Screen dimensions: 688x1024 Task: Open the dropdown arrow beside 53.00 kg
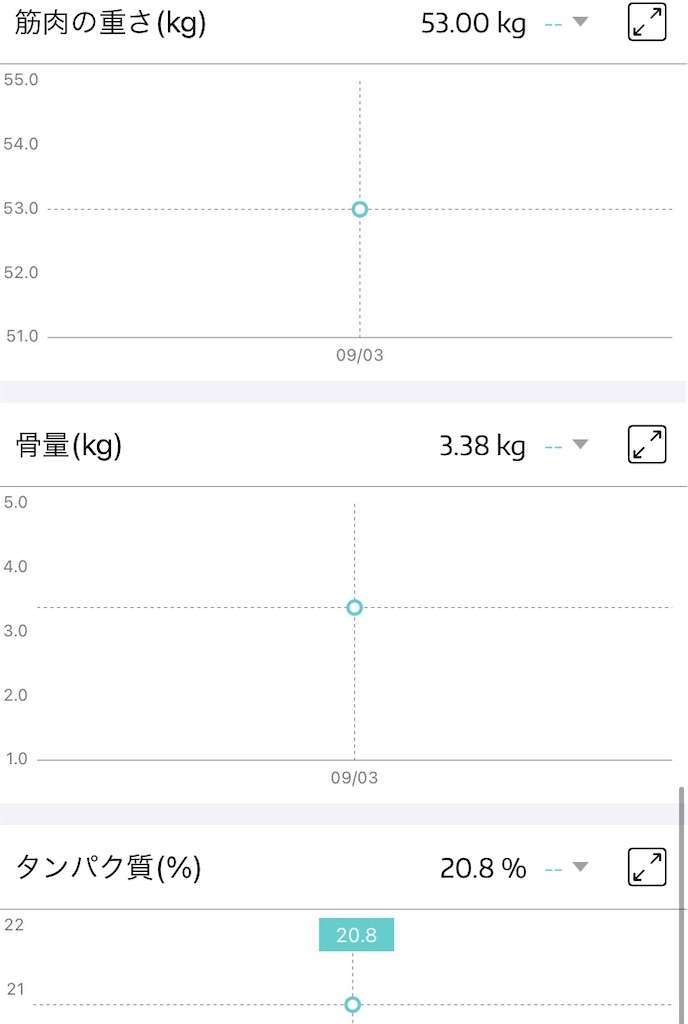click(579, 23)
